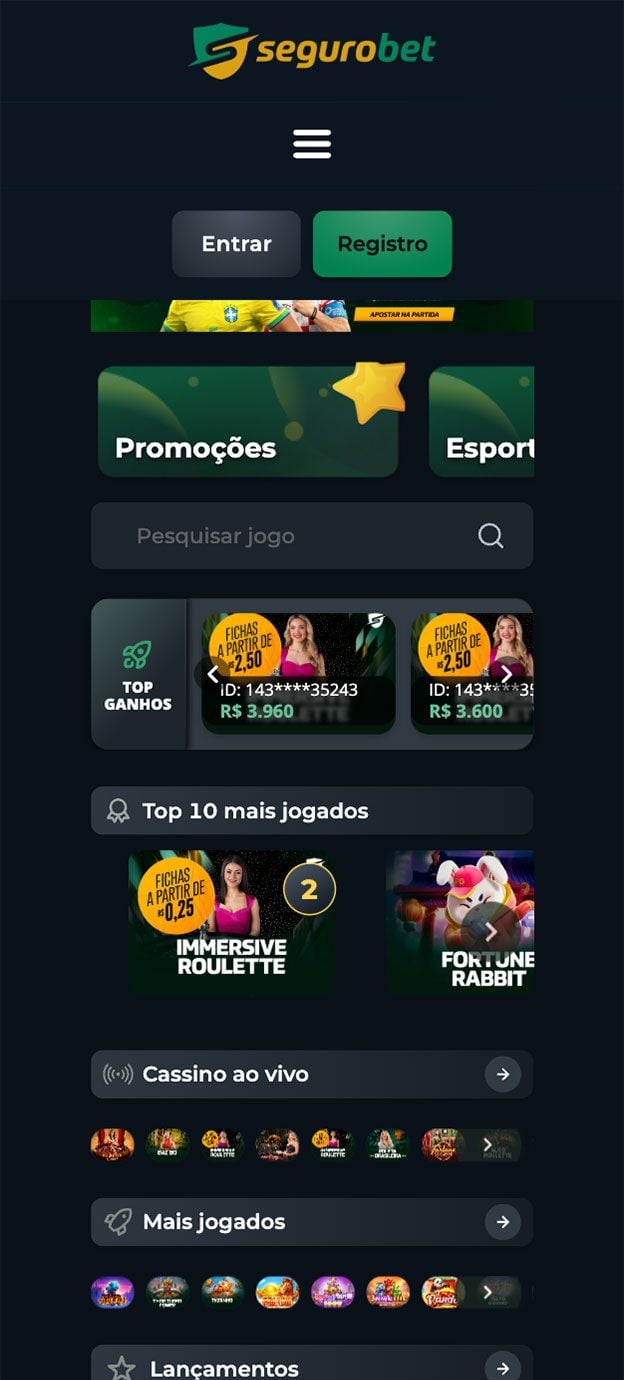This screenshot has width=624, height=1380.
Task: View all Mais jogados games
Action: (502, 1222)
